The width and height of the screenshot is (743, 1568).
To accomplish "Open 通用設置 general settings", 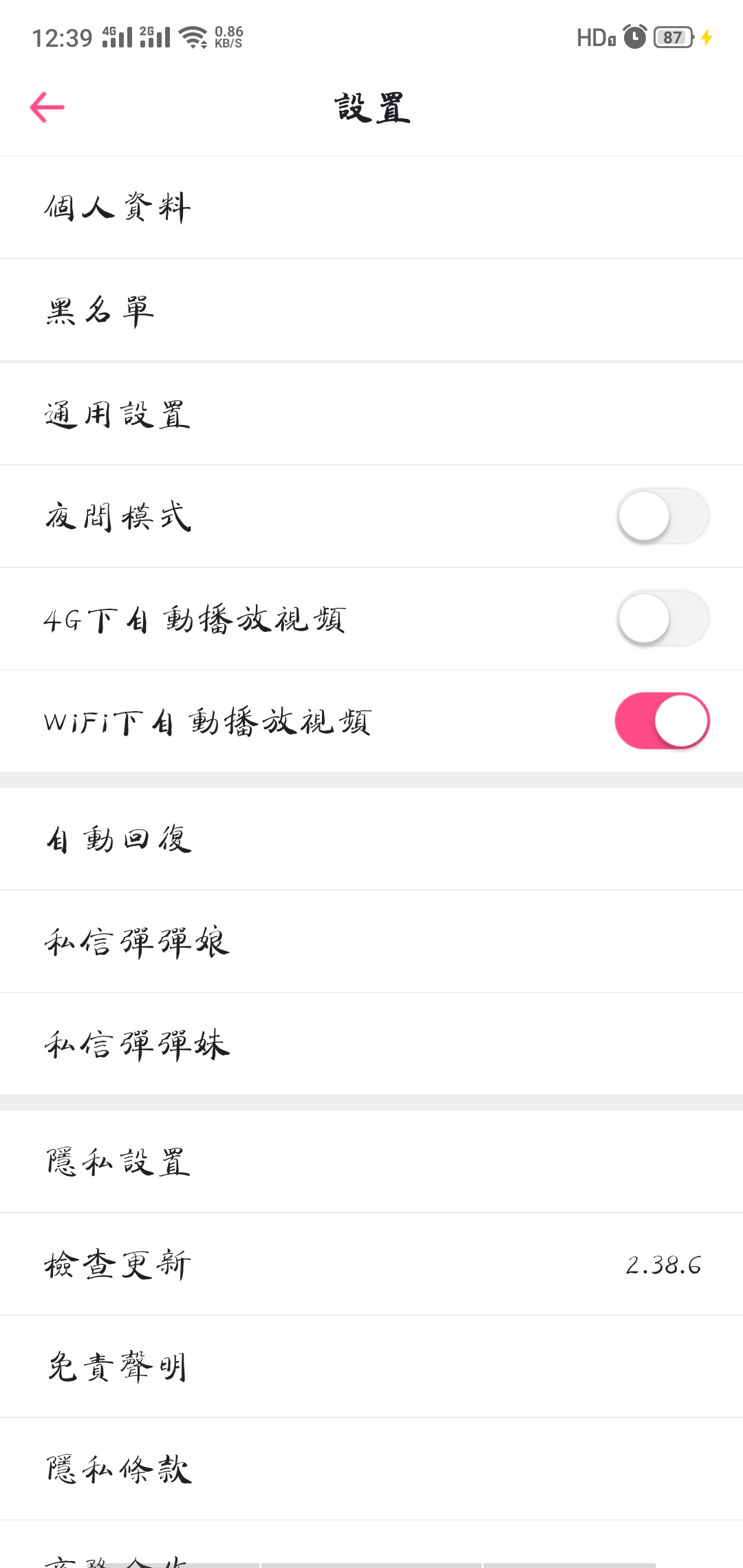I will tap(371, 414).
